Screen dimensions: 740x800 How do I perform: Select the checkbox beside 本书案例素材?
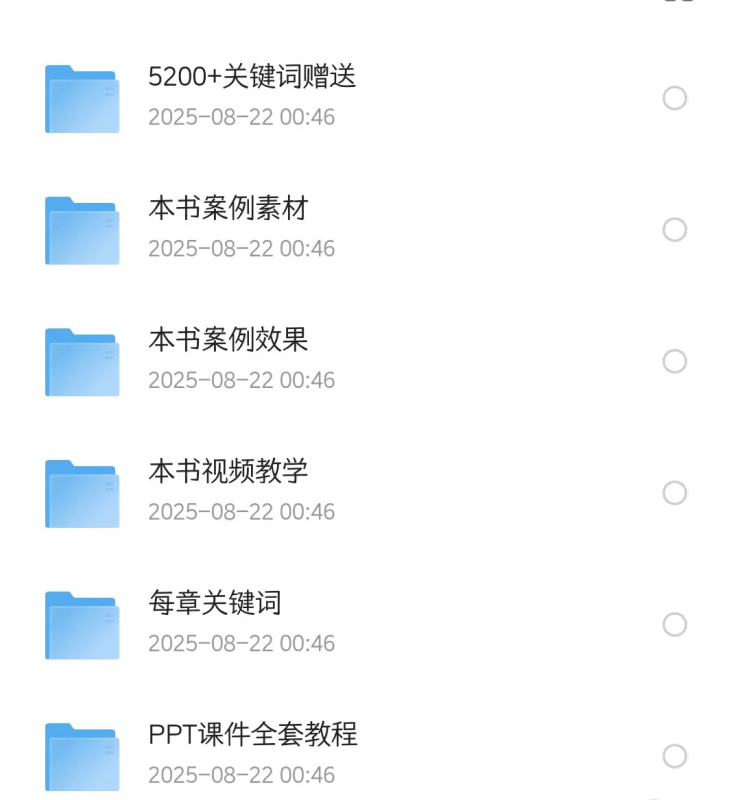coord(675,230)
